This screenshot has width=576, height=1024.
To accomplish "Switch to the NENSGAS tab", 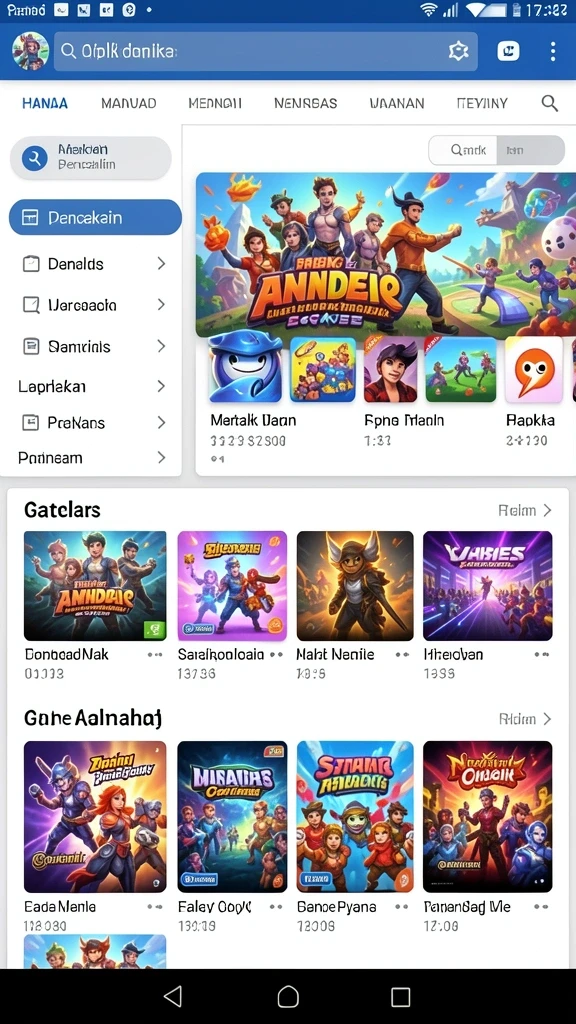I will coord(306,103).
